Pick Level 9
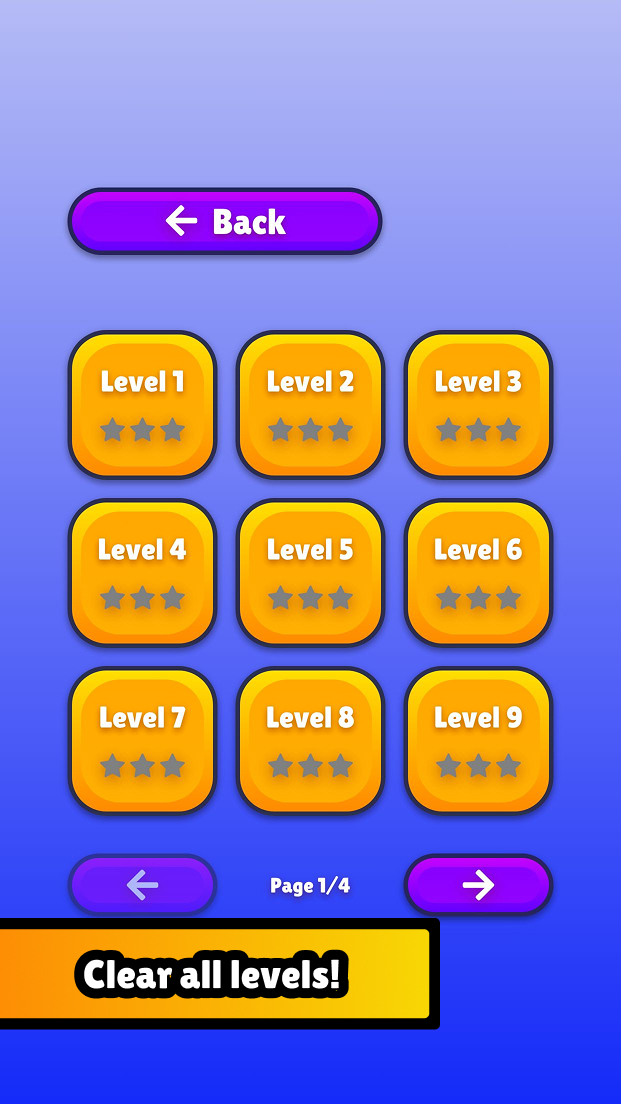The height and width of the screenshot is (1104, 621). click(478, 740)
